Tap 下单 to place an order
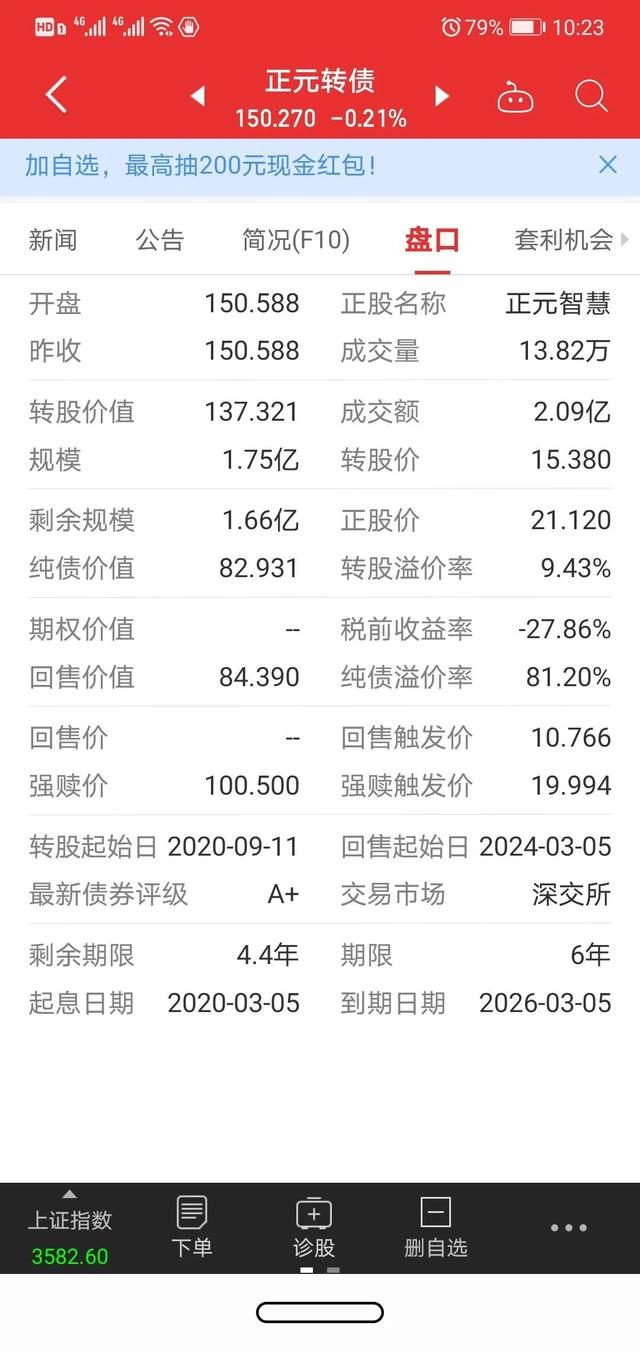Image resolution: width=640 pixels, height=1351 pixels. click(192, 1229)
